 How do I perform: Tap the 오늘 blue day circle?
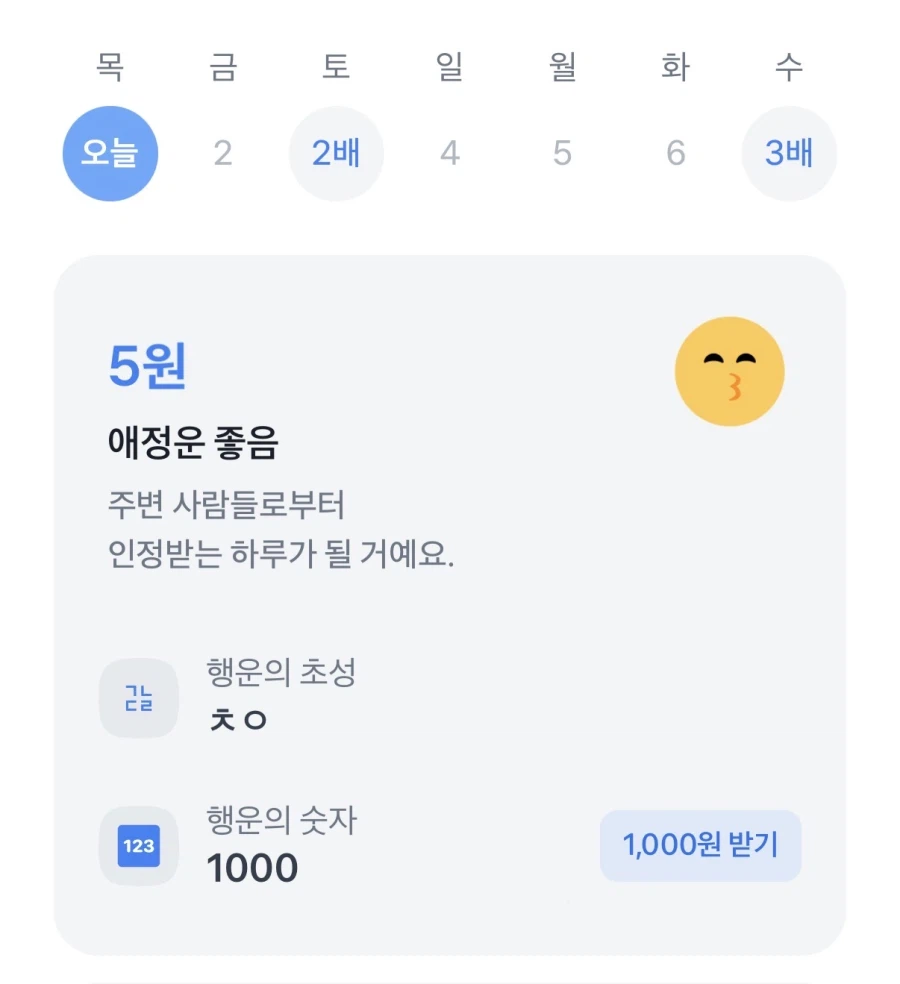(x=110, y=153)
